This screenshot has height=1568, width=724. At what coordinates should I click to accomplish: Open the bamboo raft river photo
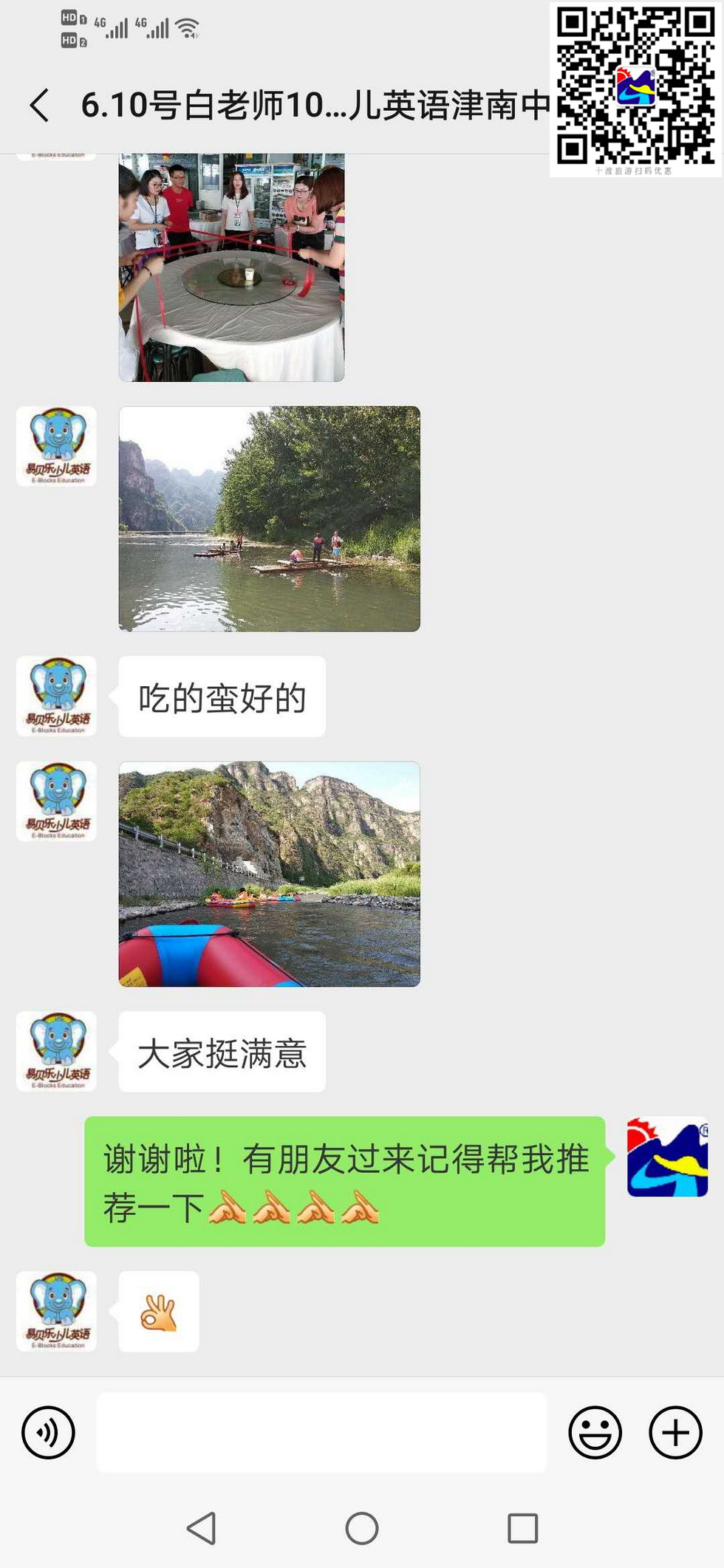[x=269, y=518]
